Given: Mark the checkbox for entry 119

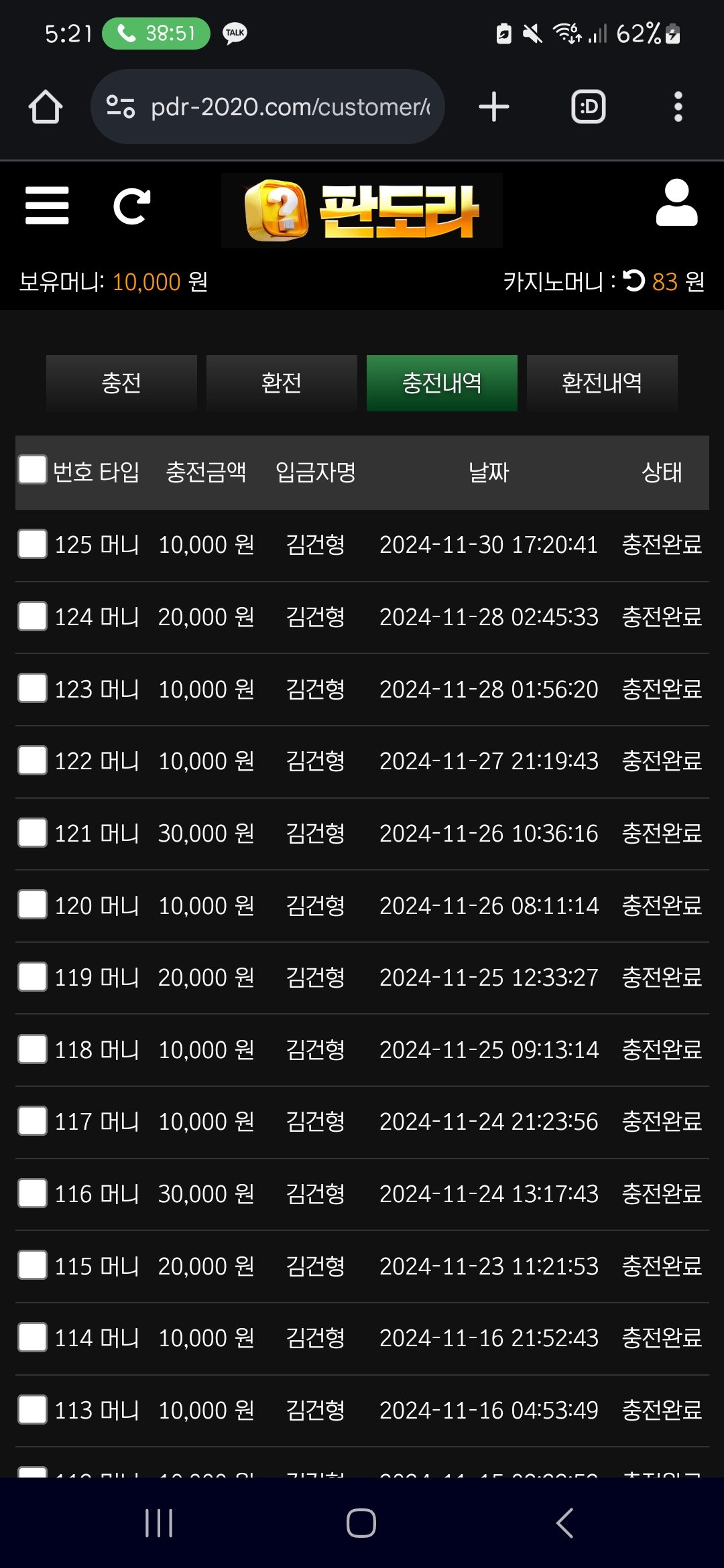Looking at the screenshot, I should pyautogui.click(x=32, y=976).
